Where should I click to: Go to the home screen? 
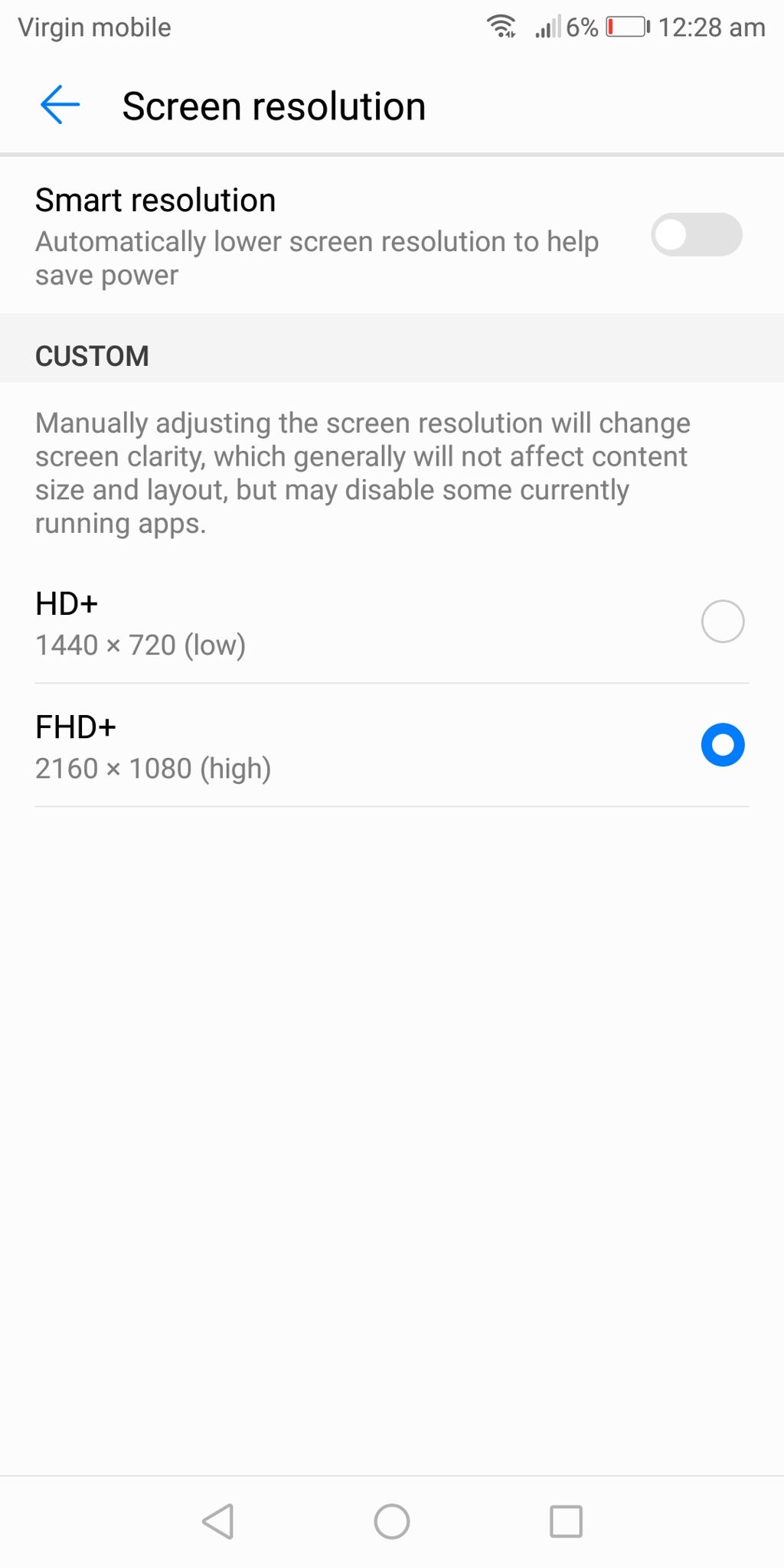(x=392, y=1521)
